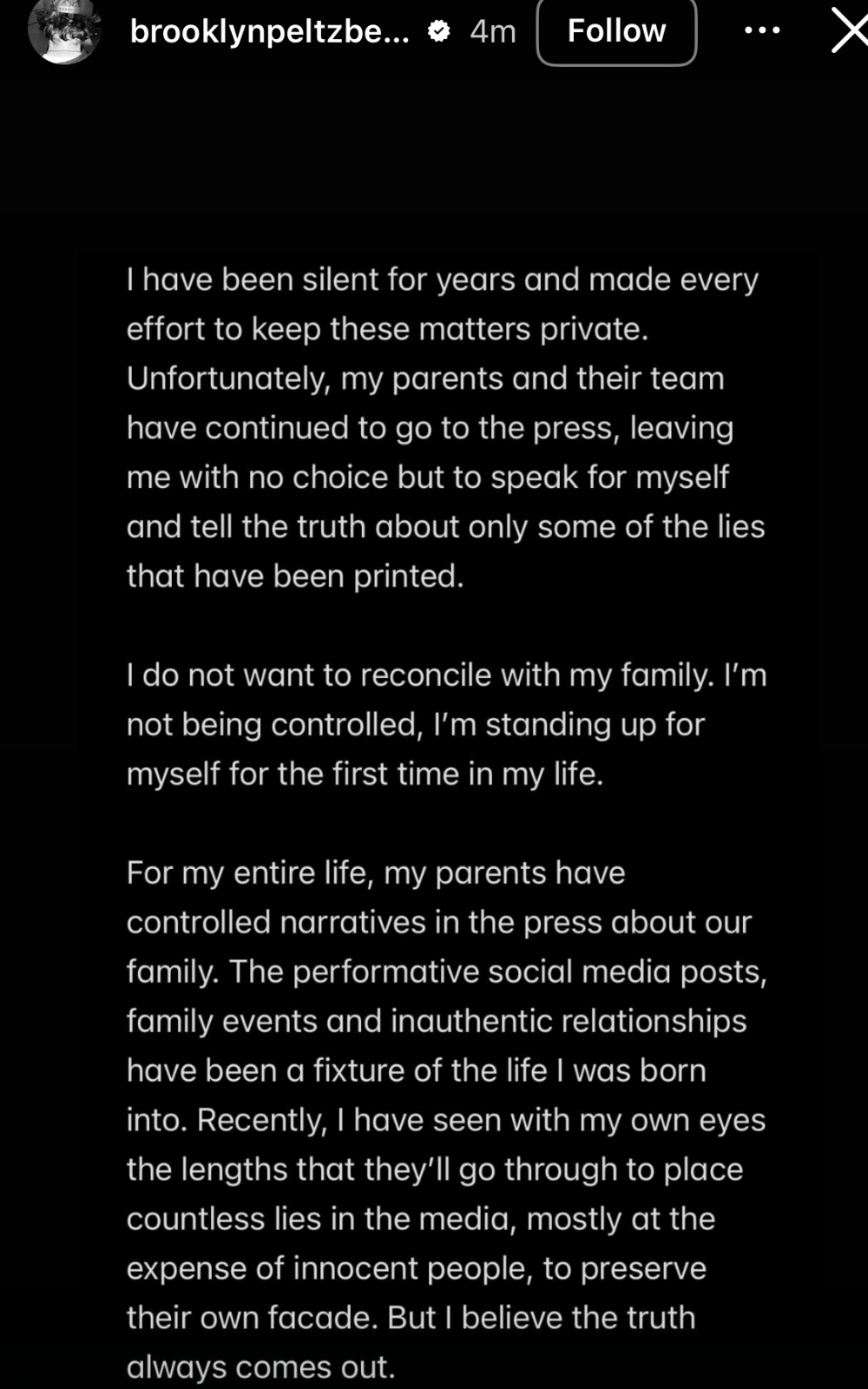Image resolution: width=868 pixels, height=1389 pixels.
Task: Click the Follow button
Action: (616, 30)
